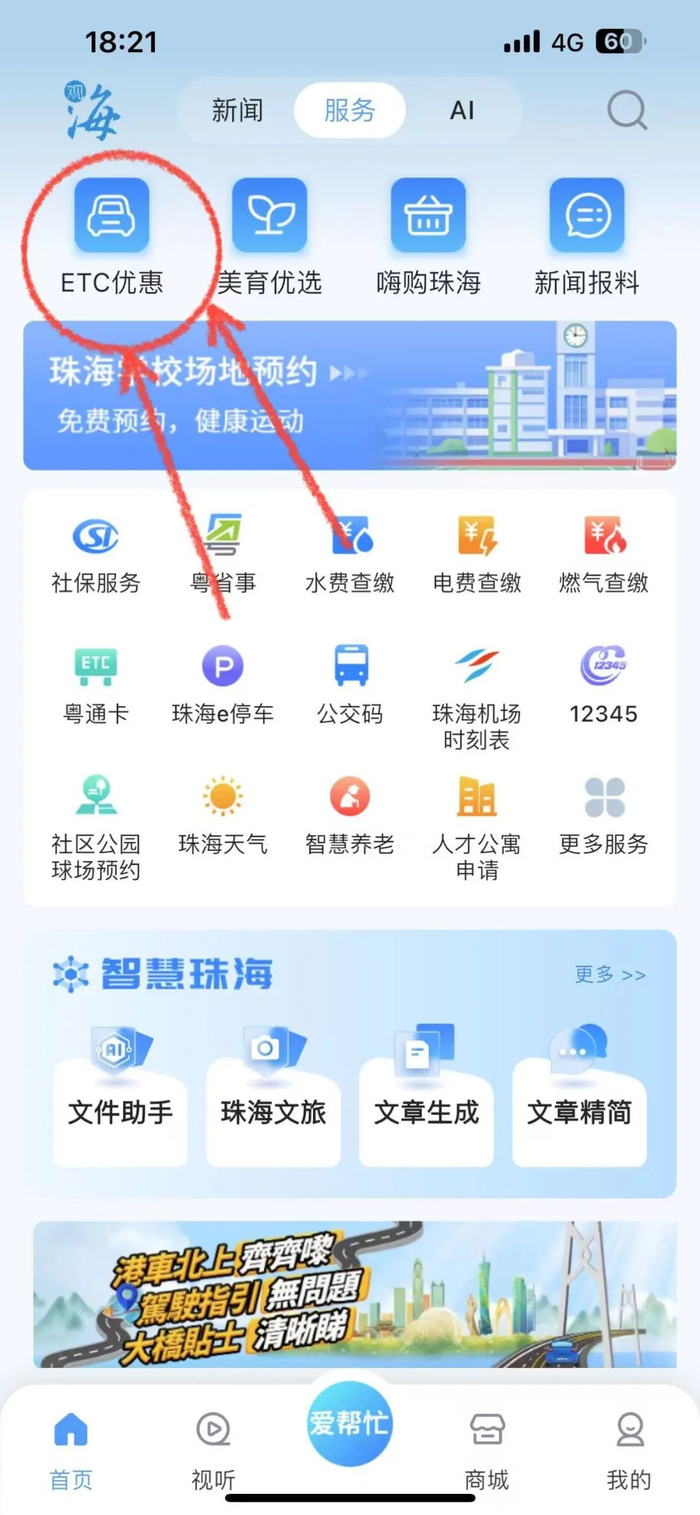Open 公交码

[350, 686]
